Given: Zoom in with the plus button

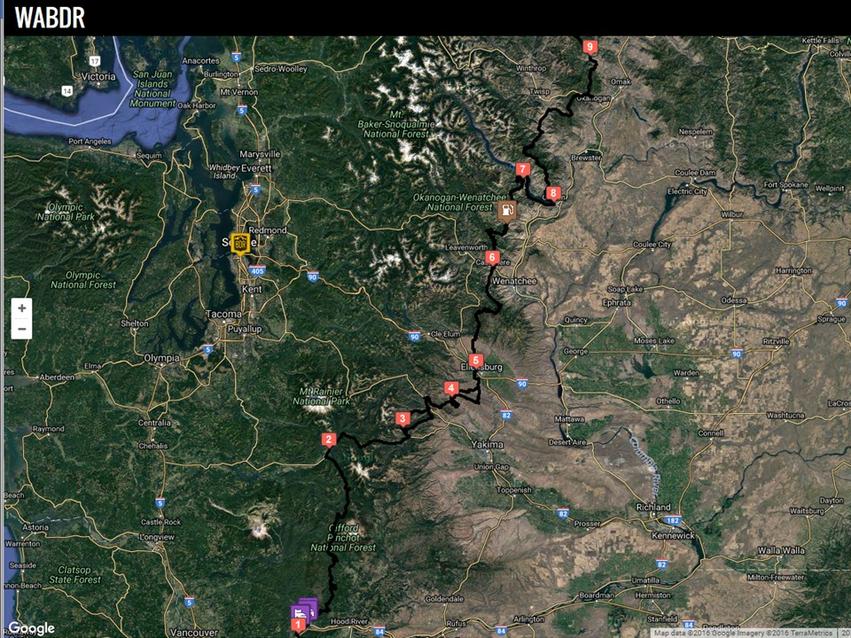Looking at the screenshot, I should tap(22, 308).
